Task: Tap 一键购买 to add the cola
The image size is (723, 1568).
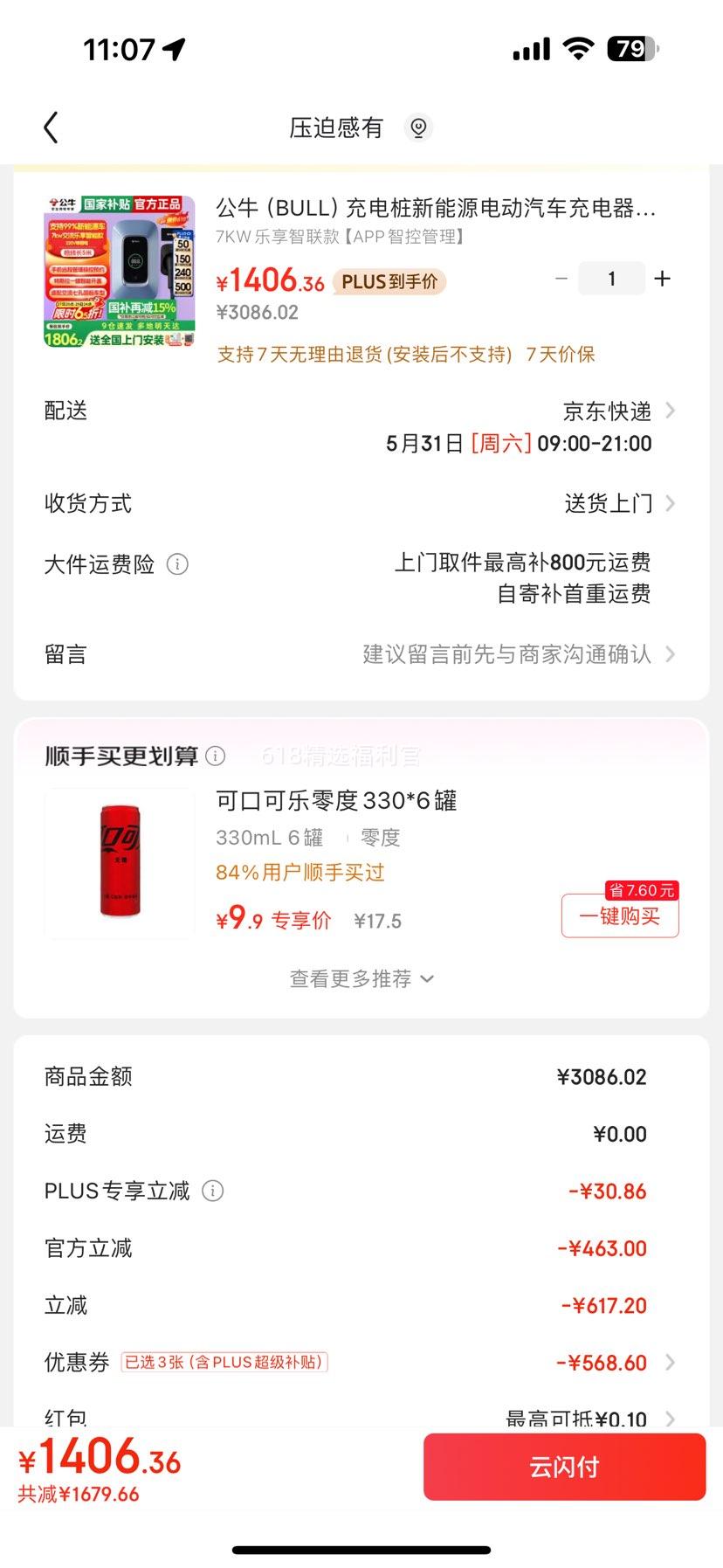Action: 620,915
